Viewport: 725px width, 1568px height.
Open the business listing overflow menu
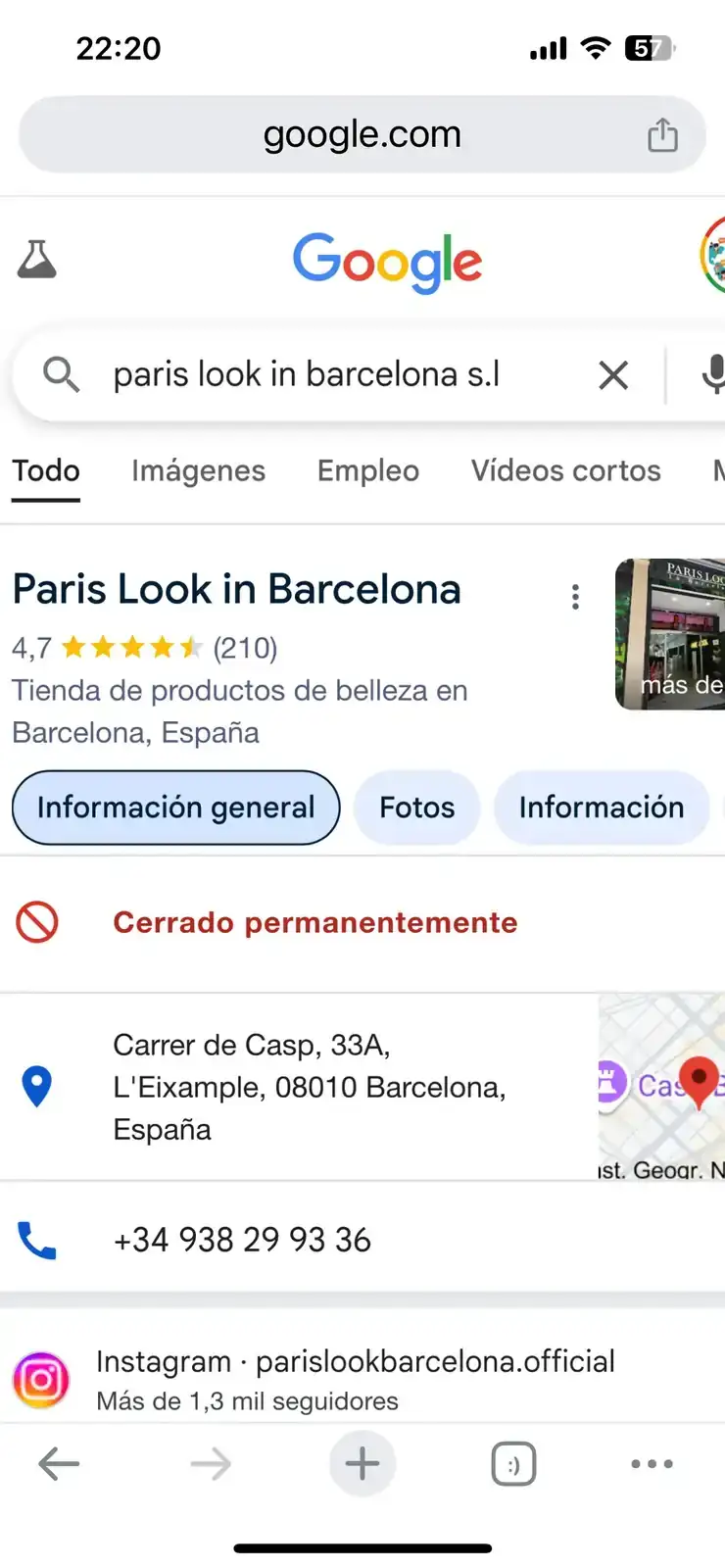coord(575,597)
